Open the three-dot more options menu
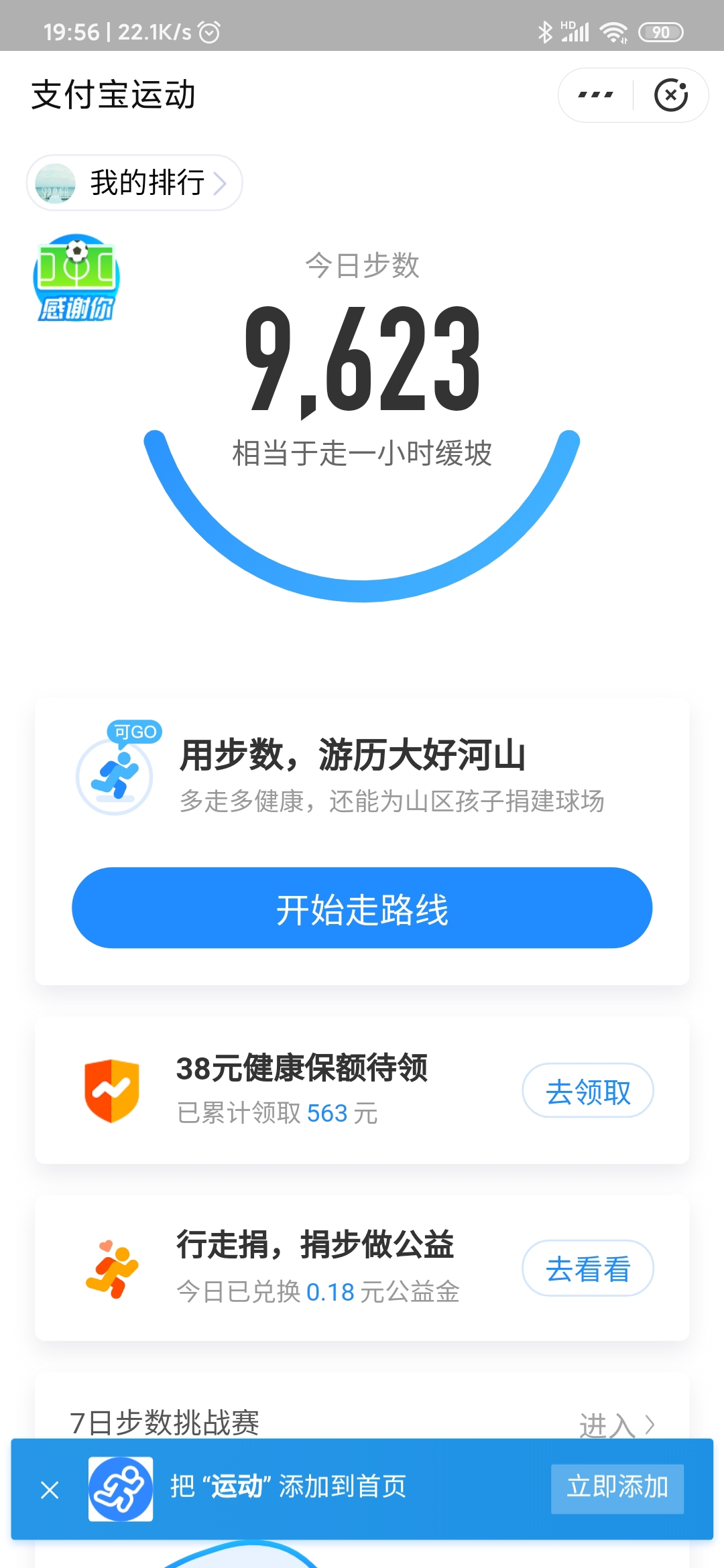The height and width of the screenshot is (1568, 724). point(595,95)
